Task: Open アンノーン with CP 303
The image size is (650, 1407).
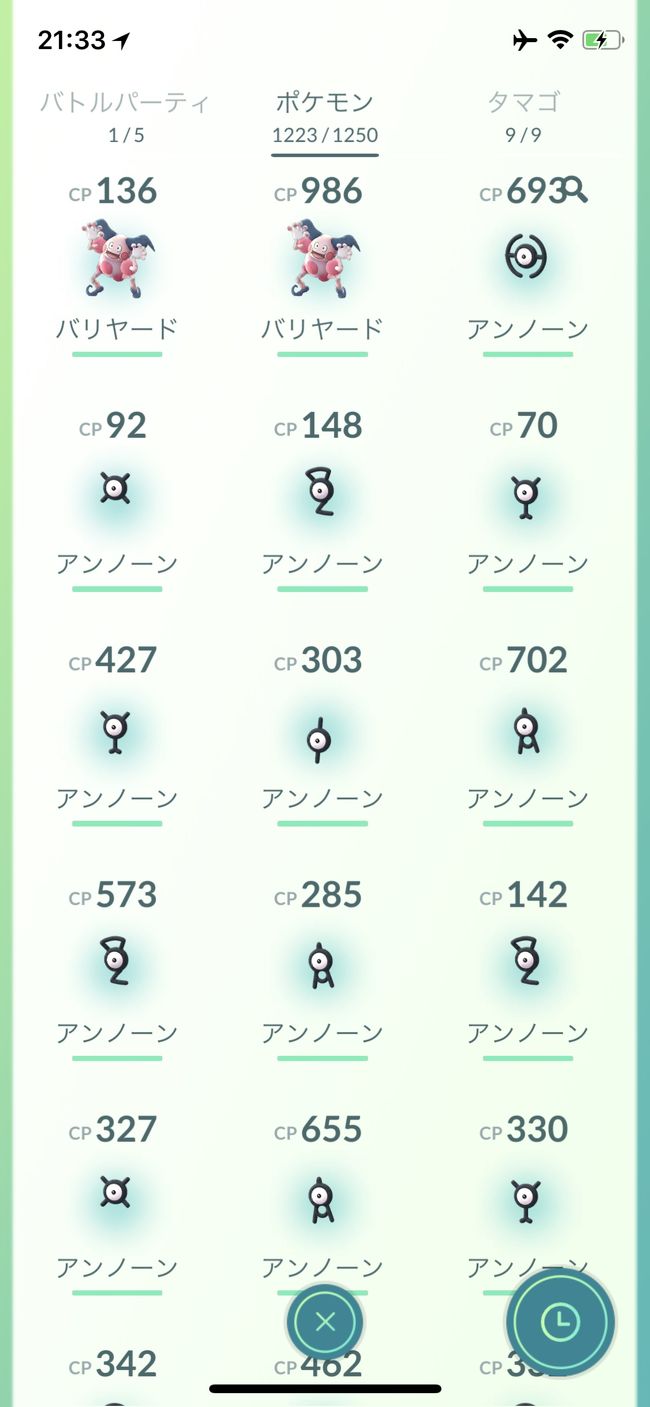Action: point(322,734)
